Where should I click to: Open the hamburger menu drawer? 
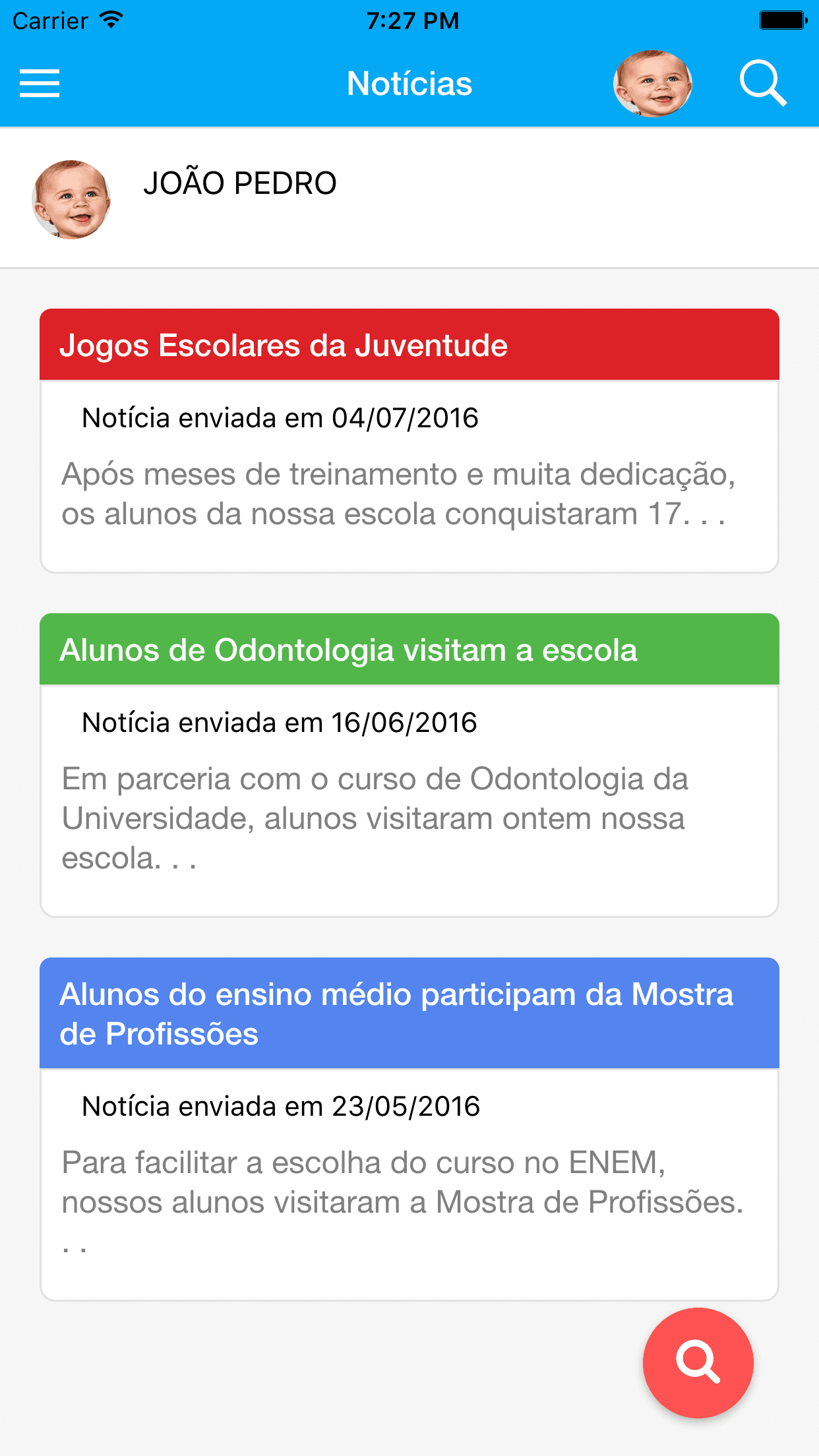[x=40, y=84]
